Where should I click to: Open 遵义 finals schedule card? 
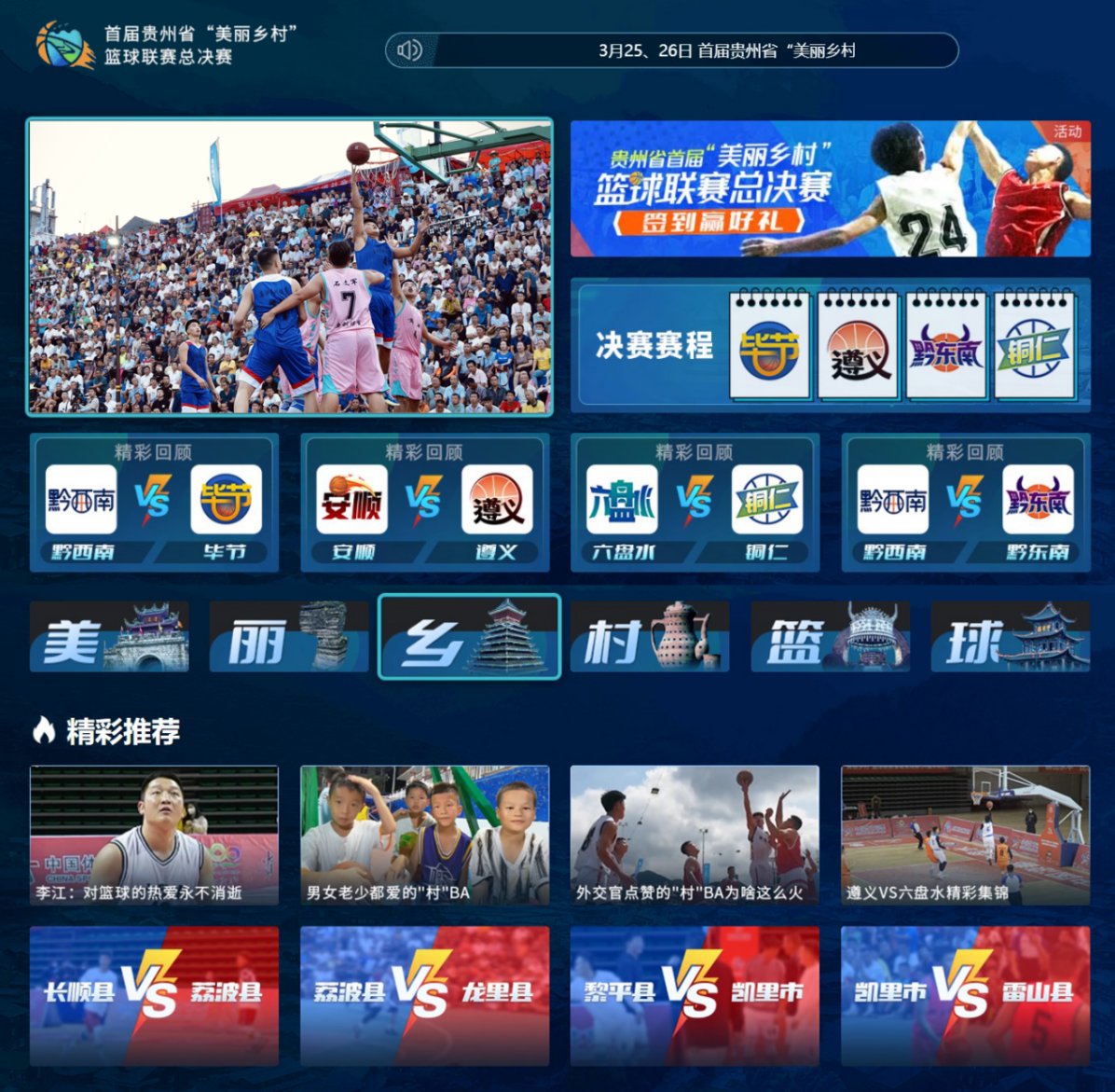pyautogui.click(x=858, y=345)
